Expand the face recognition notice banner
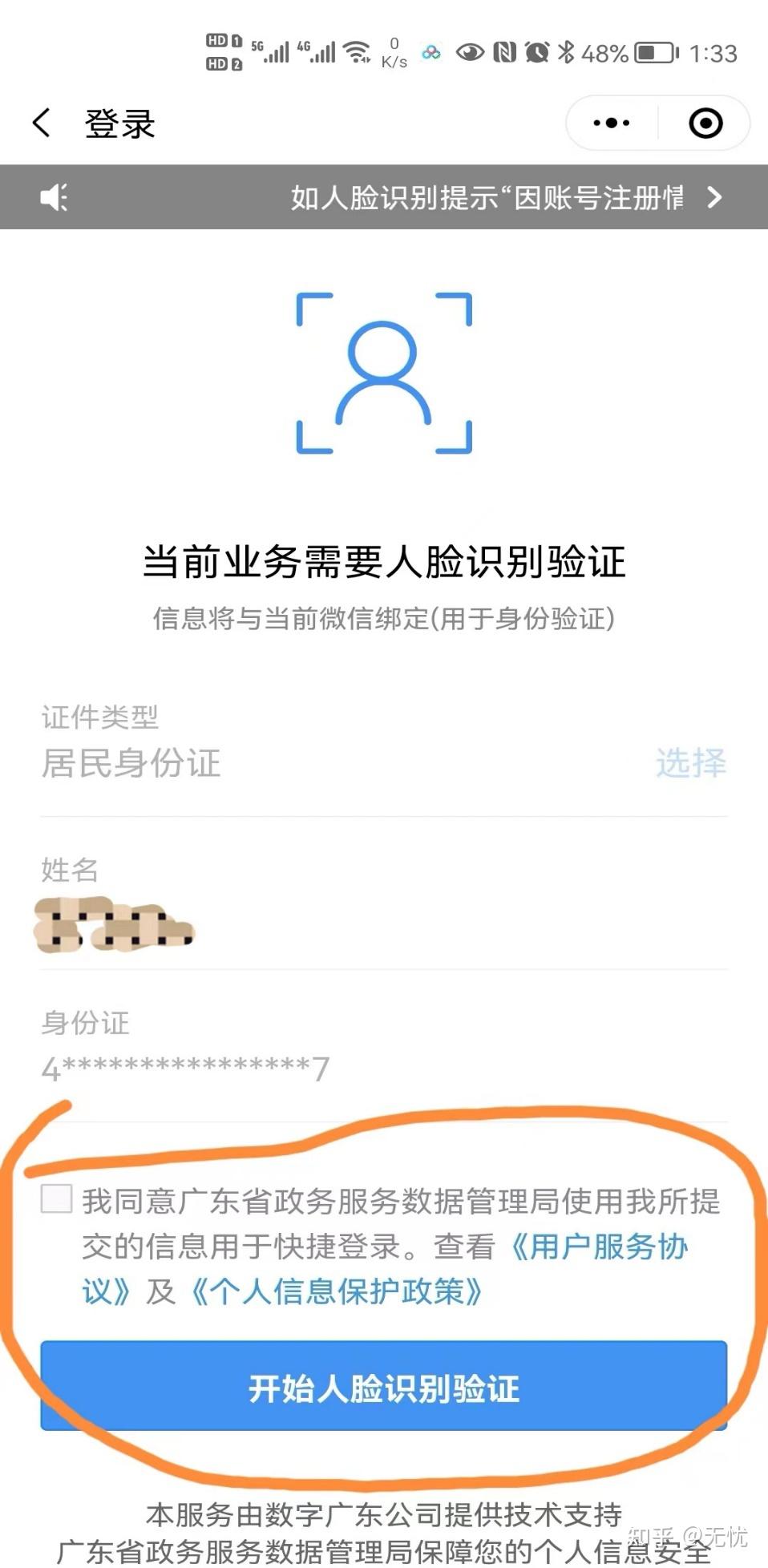The image size is (768, 1568). tap(384, 197)
